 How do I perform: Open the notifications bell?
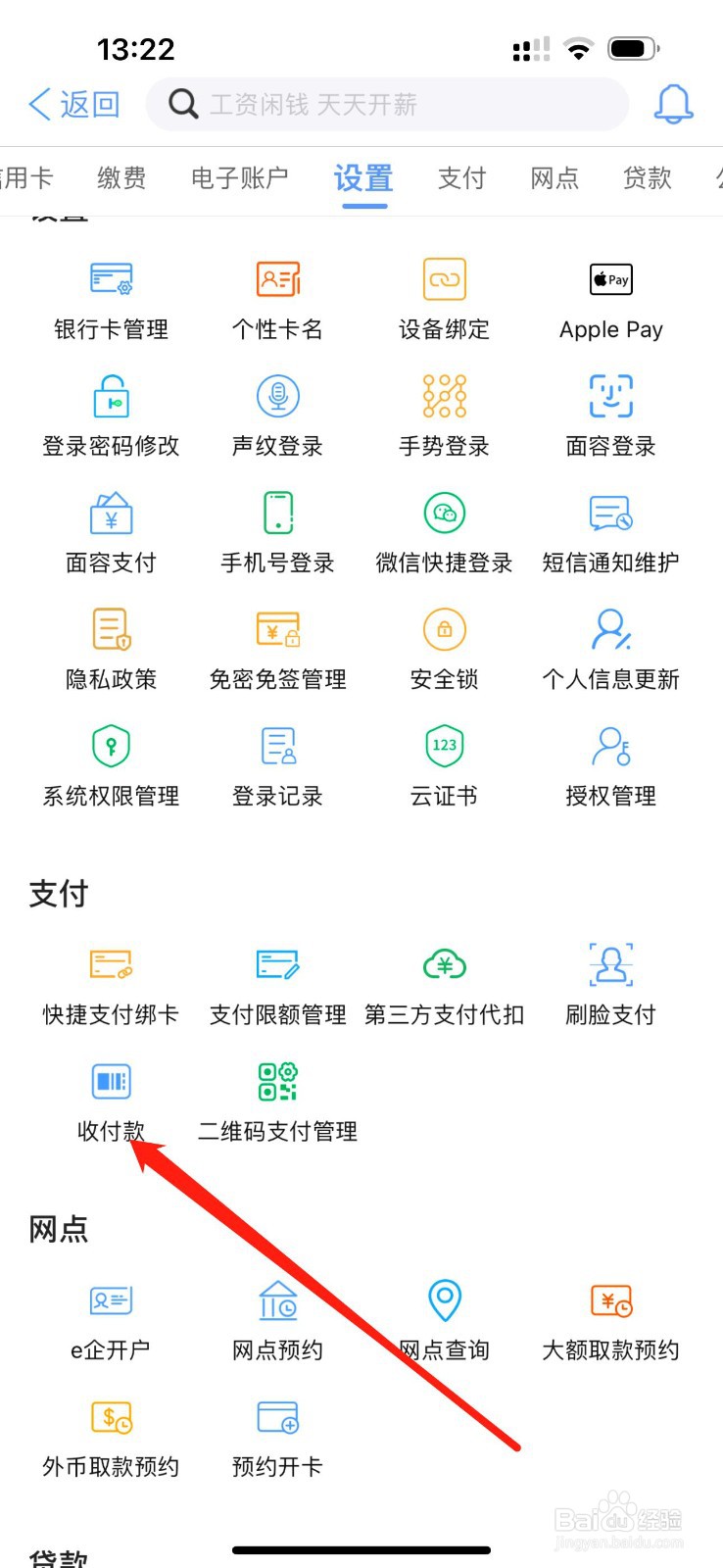click(x=673, y=104)
